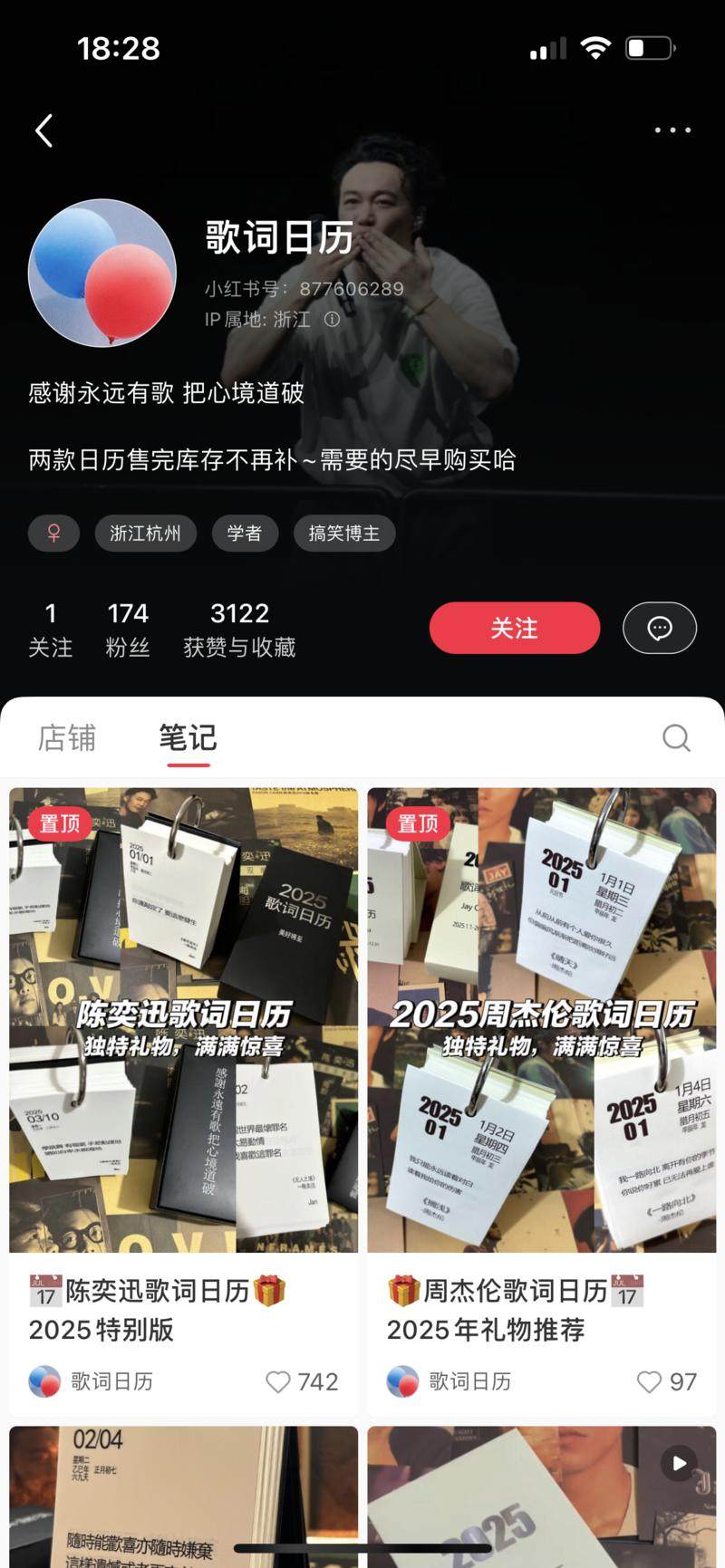Tap the 浙江杭州 location tag
This screenshot has height=1568, width=725.
145,534
